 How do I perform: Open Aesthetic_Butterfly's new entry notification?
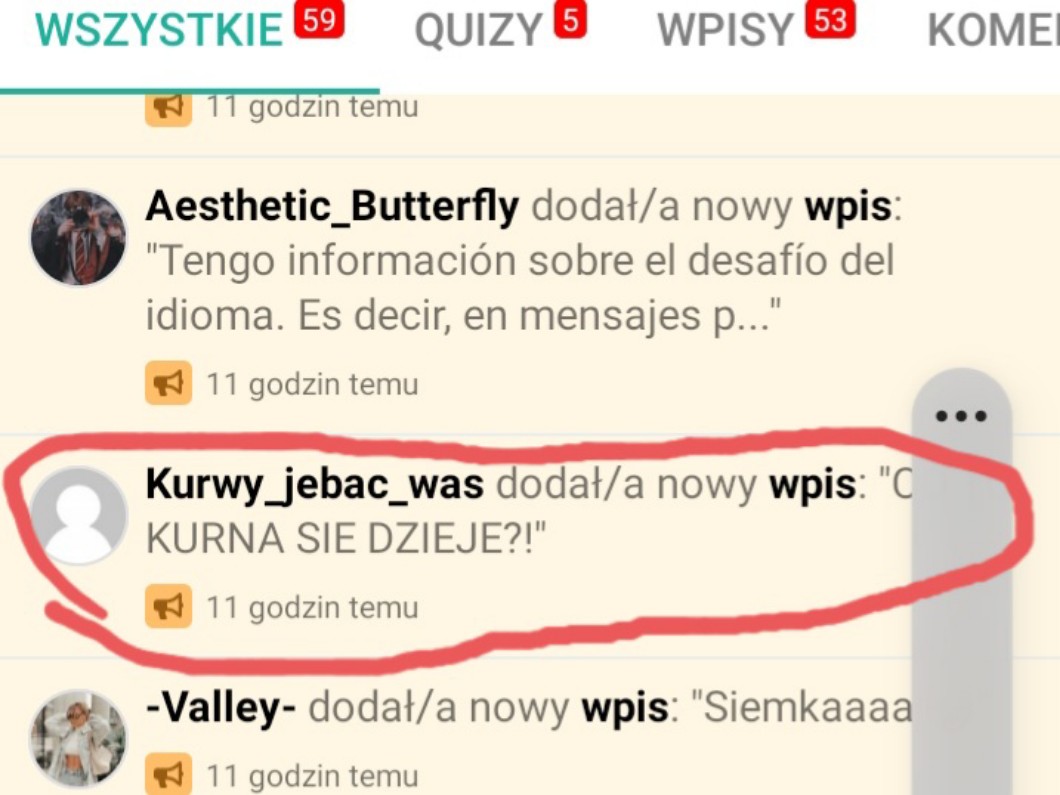pos(520,263)
